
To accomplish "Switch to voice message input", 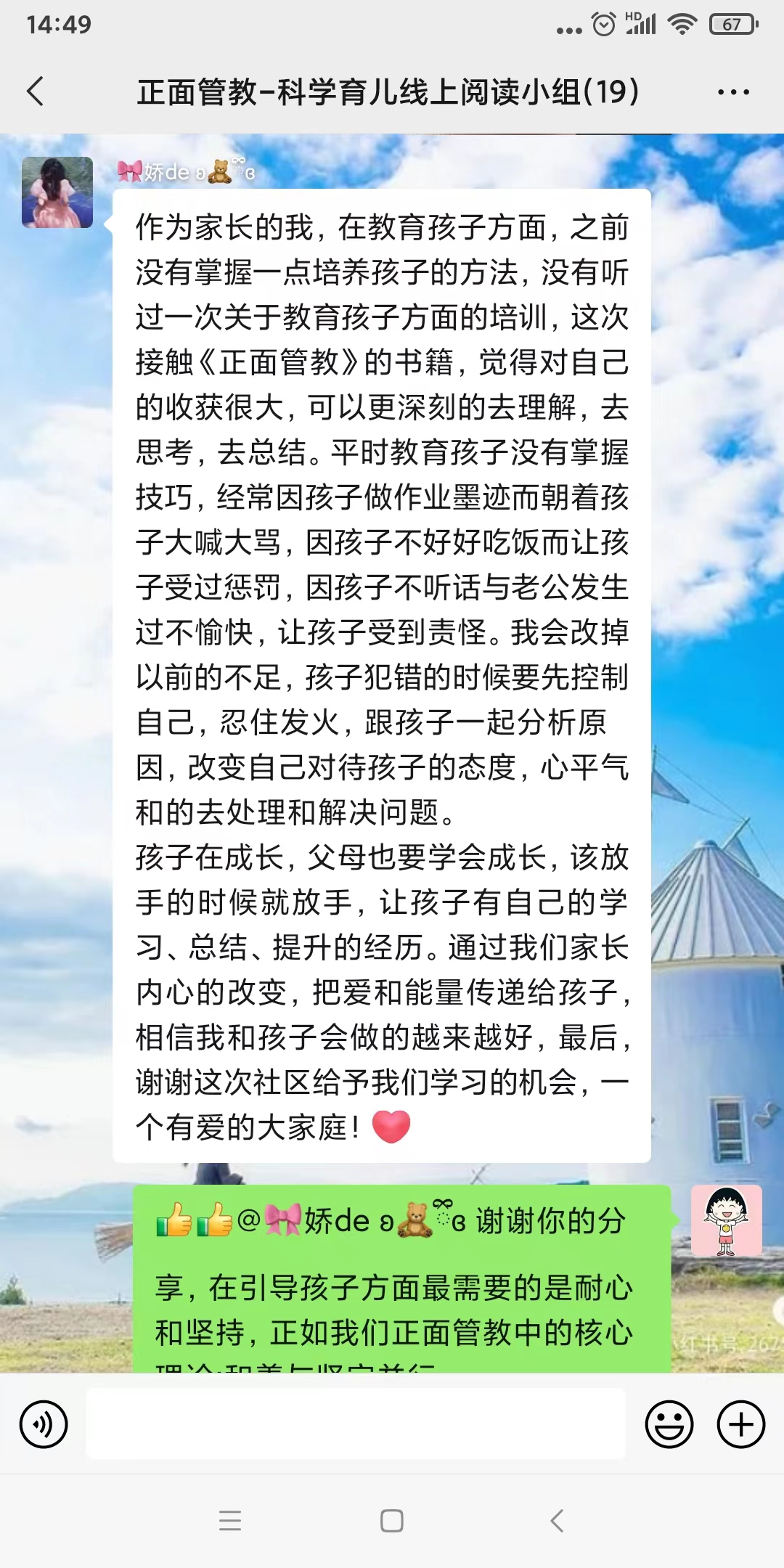I will click(44, 1424).
